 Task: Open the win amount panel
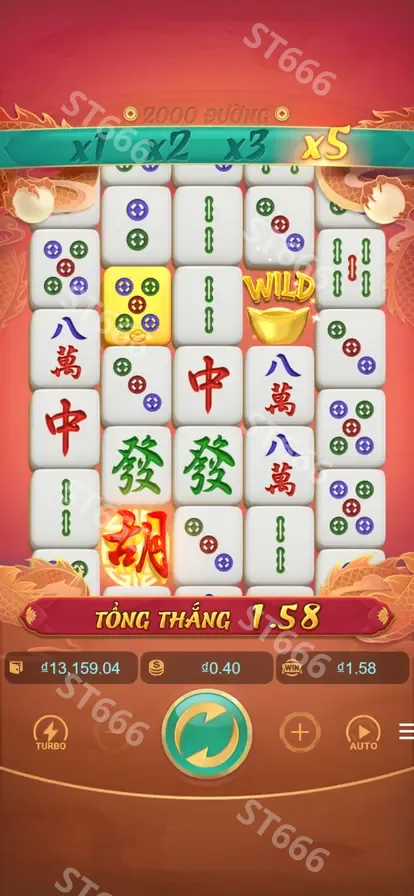click(x=342, y=668)
